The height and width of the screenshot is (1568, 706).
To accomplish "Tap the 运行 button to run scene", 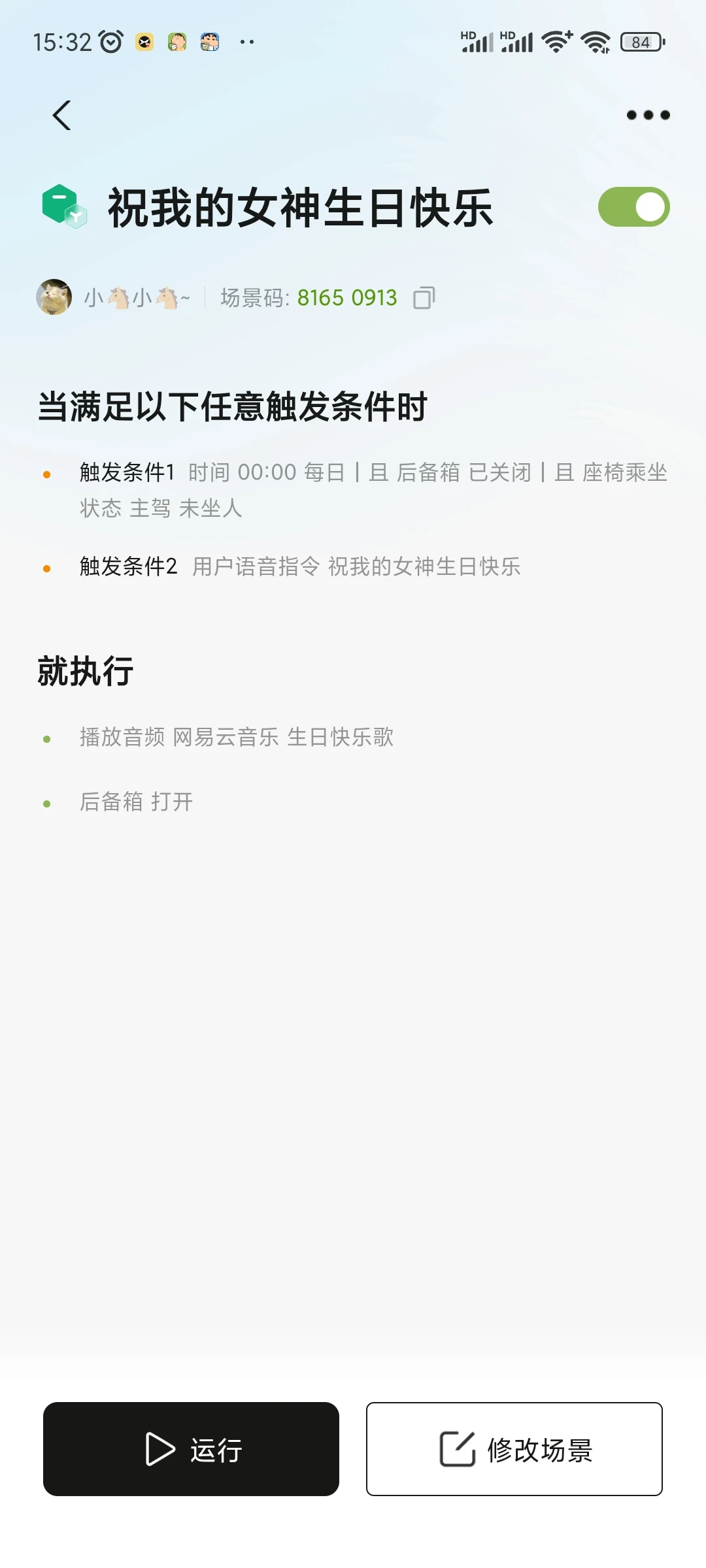I will 191,1448.
